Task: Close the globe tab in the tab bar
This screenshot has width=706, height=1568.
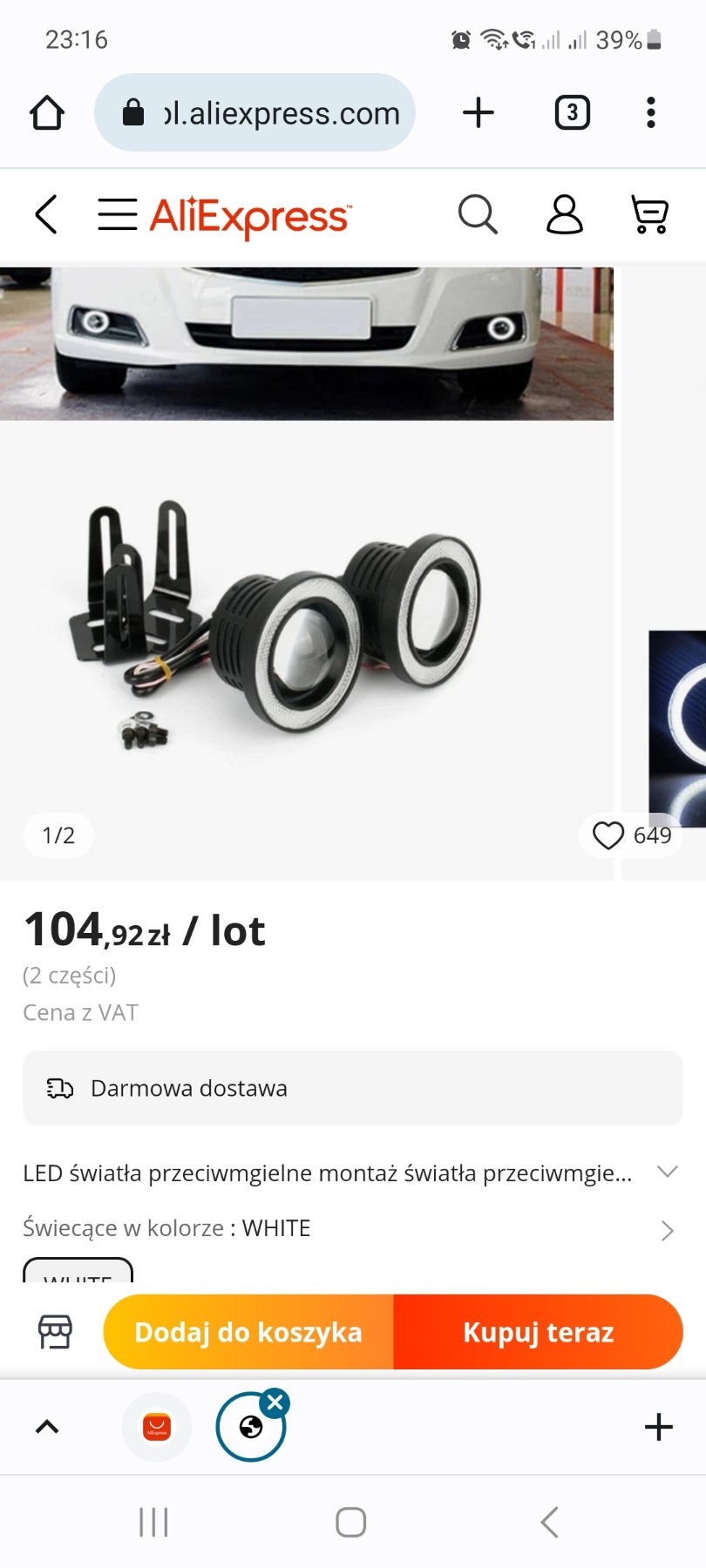Action: 275,1402
